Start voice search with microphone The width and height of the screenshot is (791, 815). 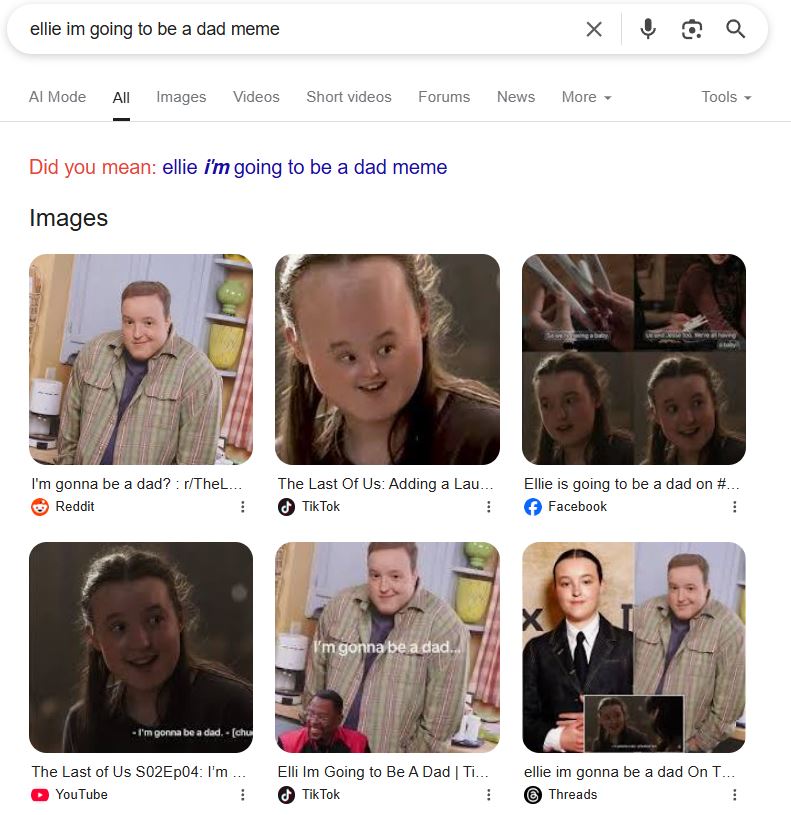[x=648, y=29]
